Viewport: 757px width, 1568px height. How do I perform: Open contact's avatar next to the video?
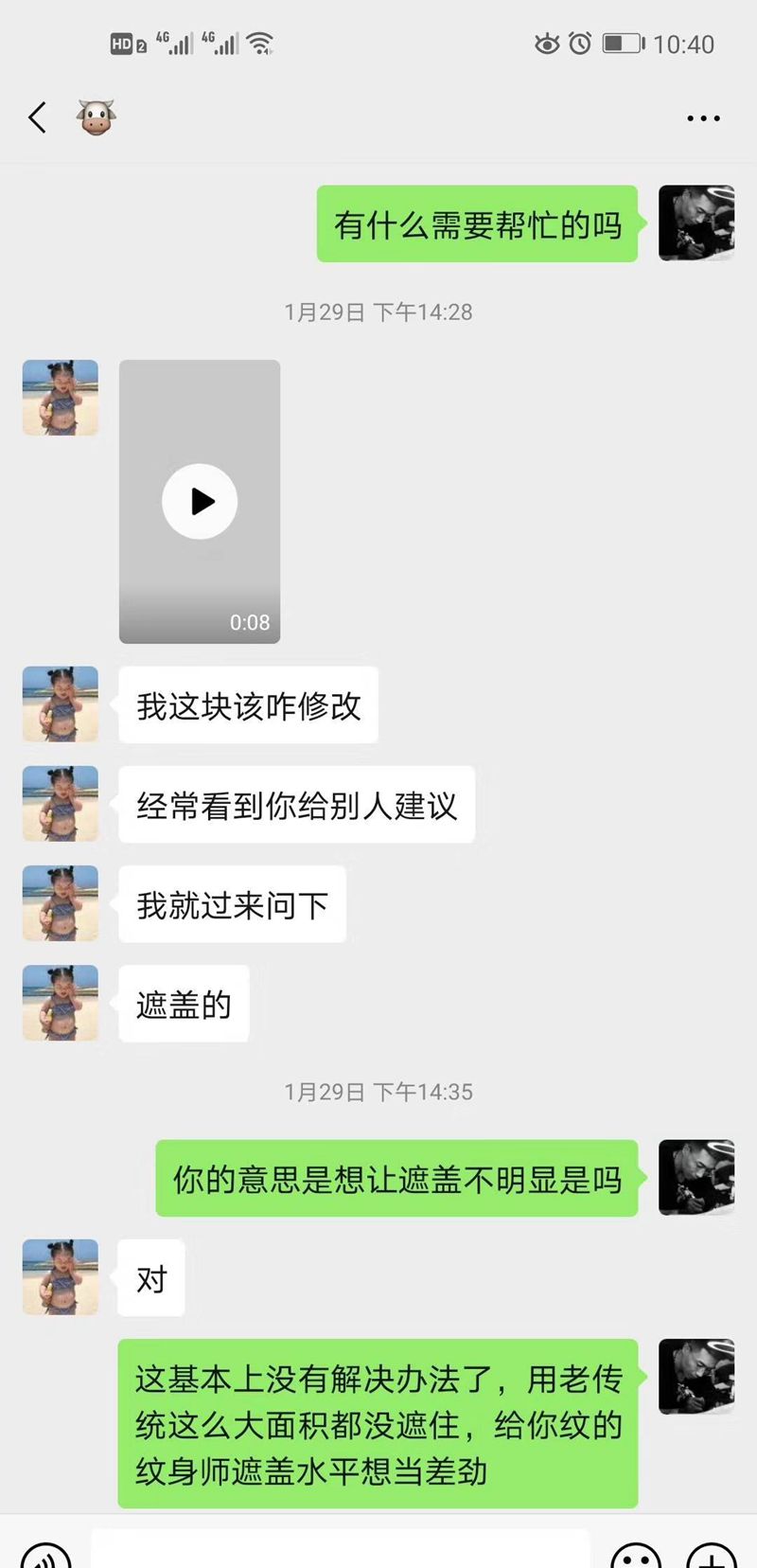tap(61, 398)
